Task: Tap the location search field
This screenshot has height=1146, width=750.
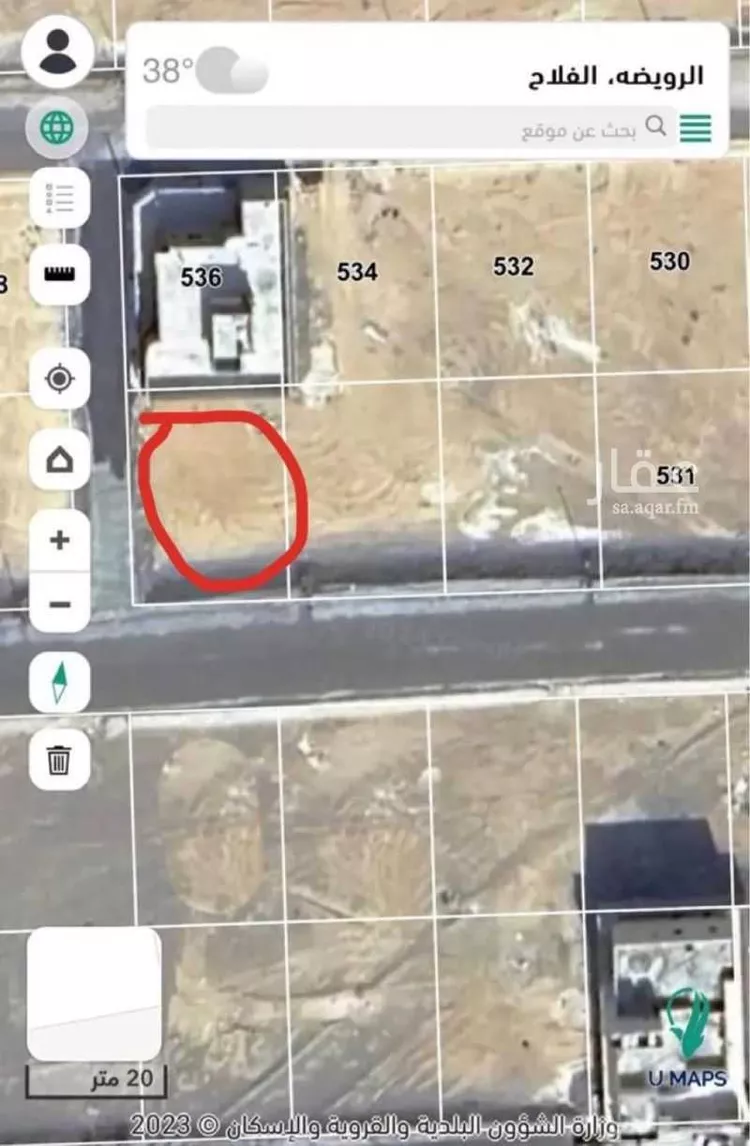Action: (400, 128)
